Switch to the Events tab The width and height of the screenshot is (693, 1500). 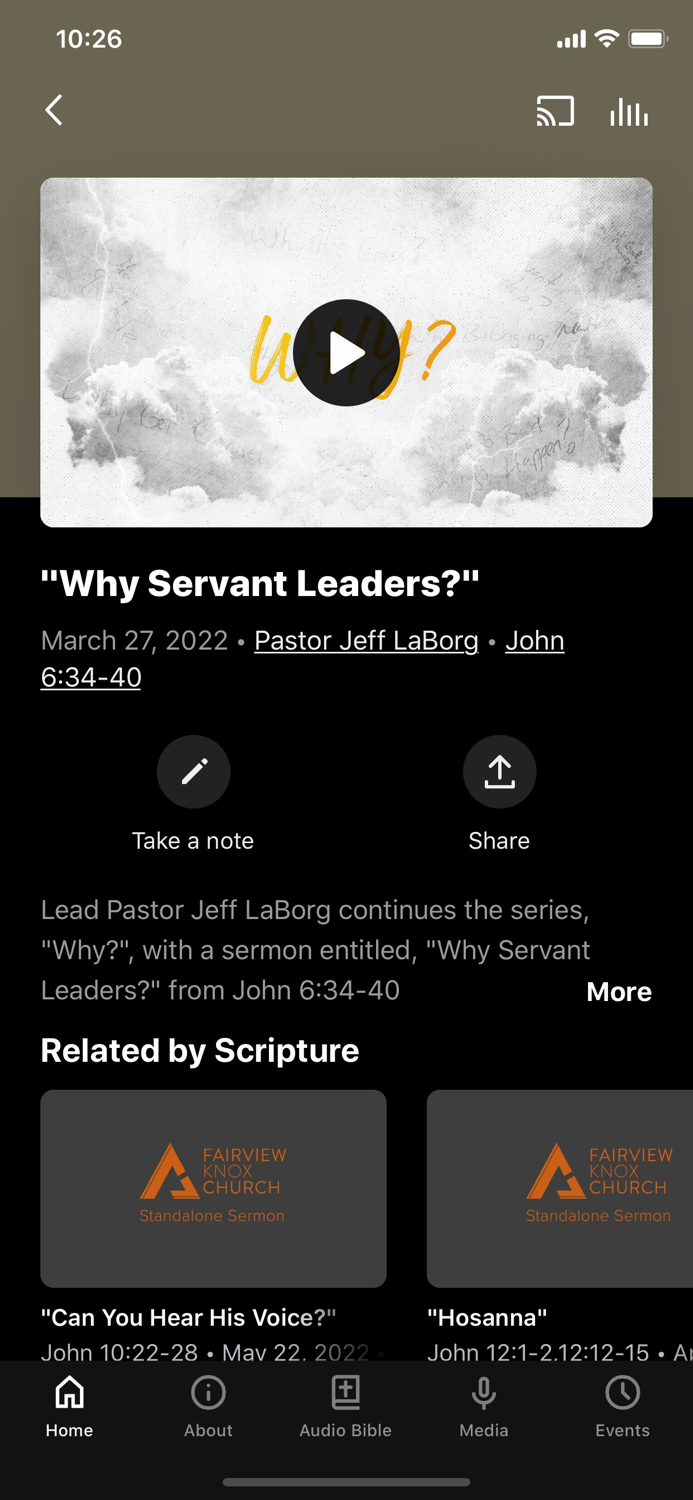coord(622,1407)
